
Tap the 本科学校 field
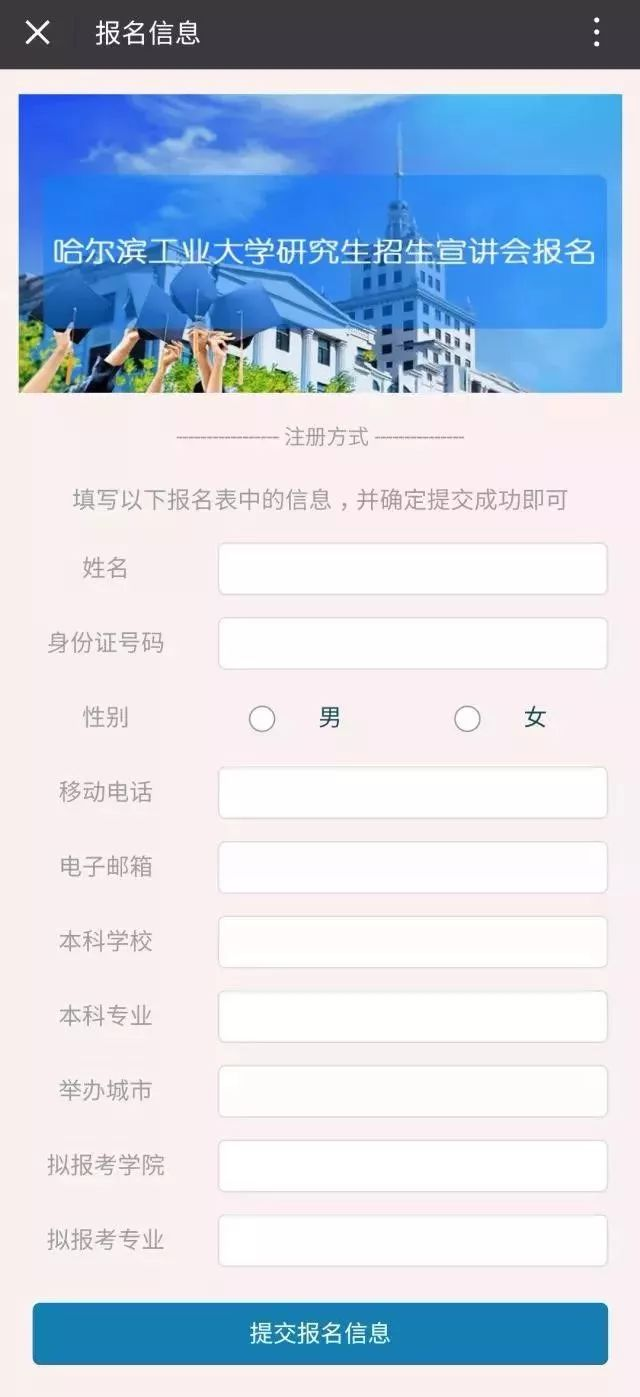413,942
